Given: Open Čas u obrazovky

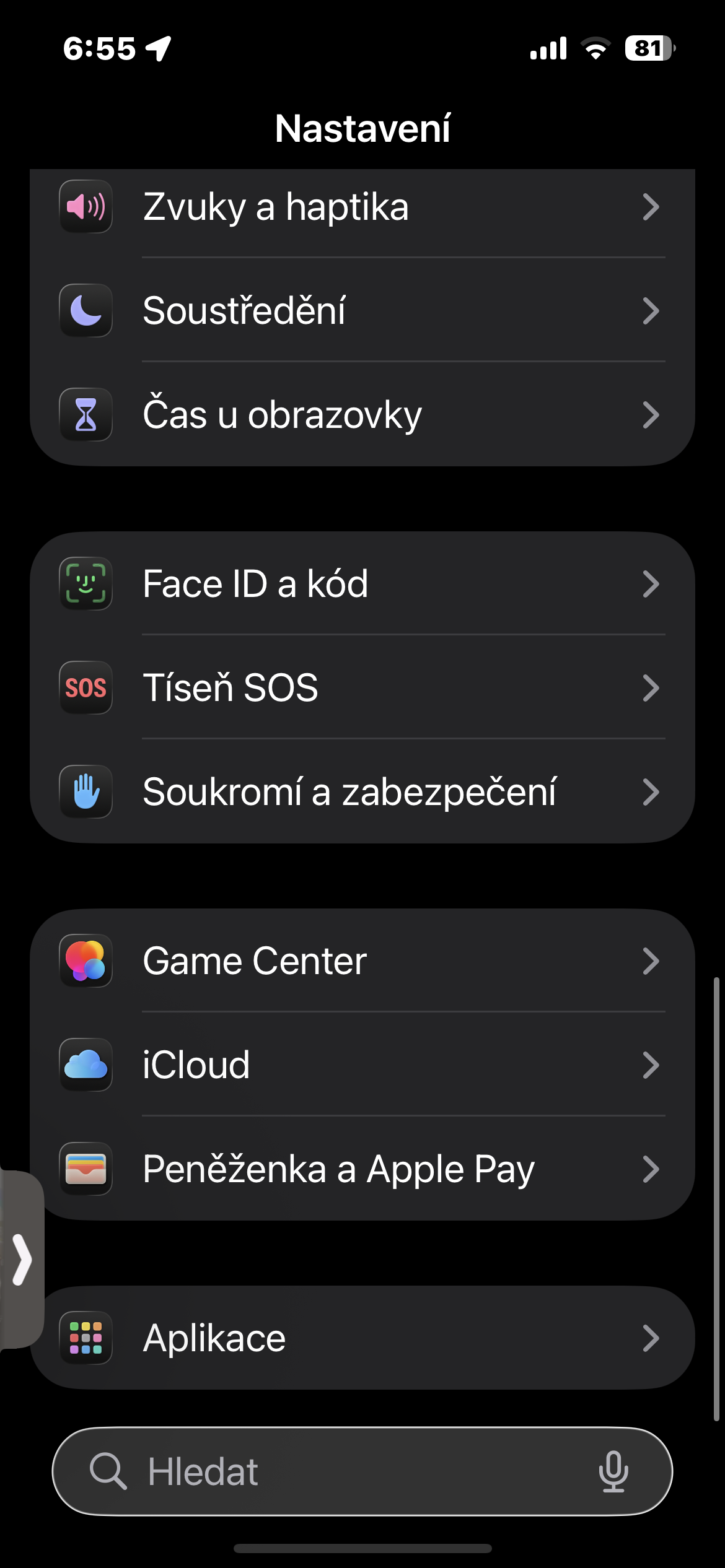Looking at the screenshot, I should pos(362,415).
